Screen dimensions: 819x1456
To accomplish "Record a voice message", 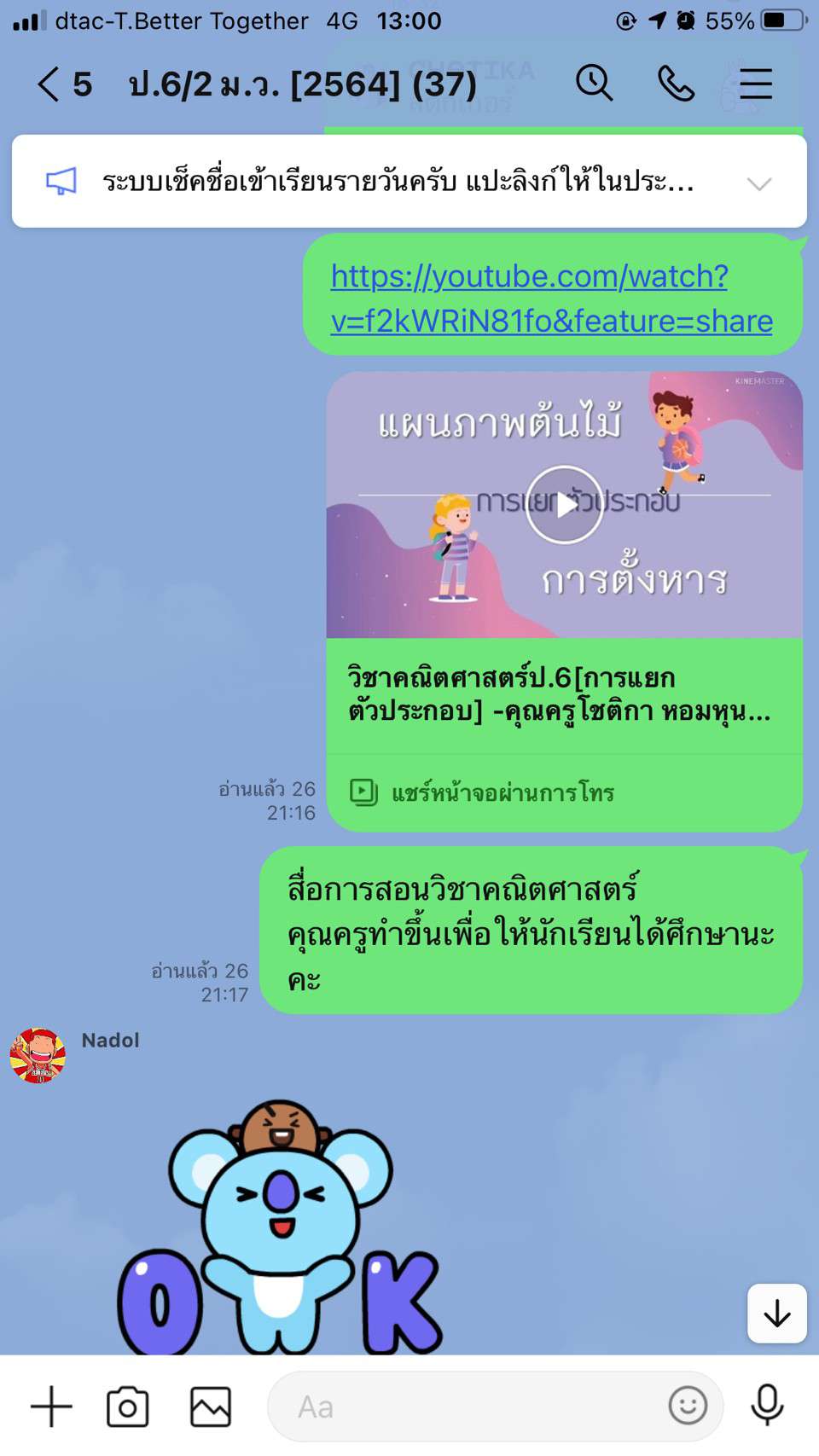I will (767, 1405).
